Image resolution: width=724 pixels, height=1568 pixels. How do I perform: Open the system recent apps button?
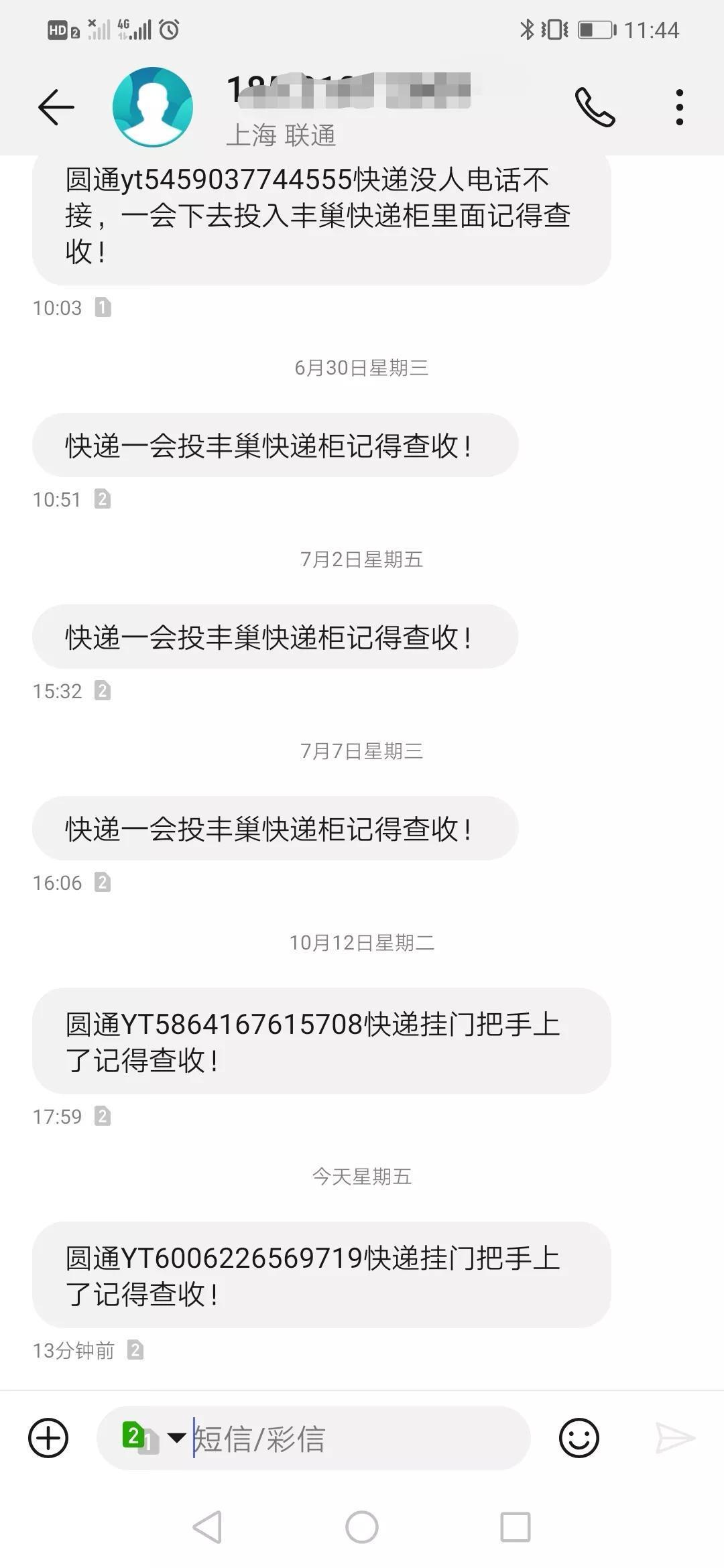(x=516, y=1528)
